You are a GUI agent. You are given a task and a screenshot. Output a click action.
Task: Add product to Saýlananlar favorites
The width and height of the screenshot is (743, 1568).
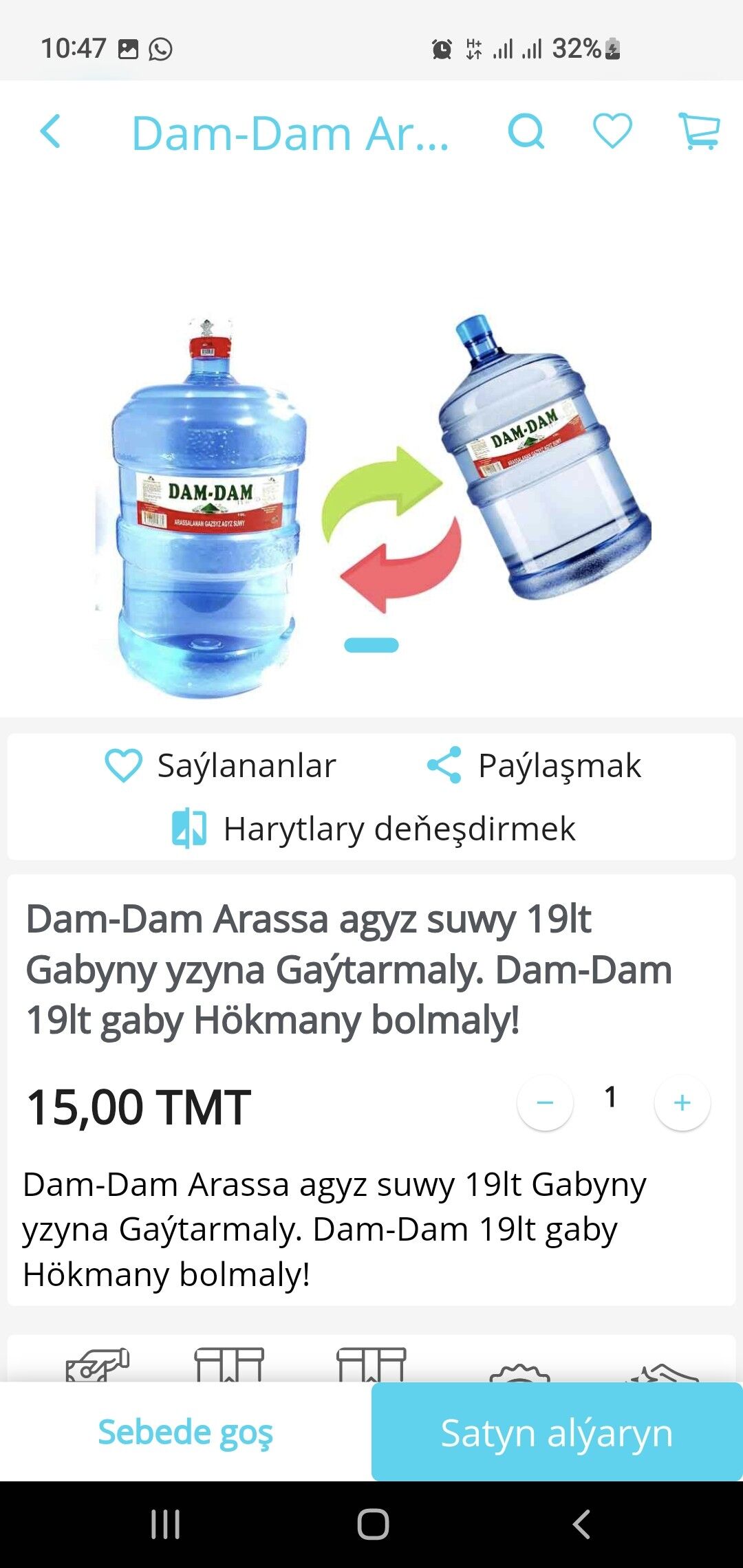point(220,765)
